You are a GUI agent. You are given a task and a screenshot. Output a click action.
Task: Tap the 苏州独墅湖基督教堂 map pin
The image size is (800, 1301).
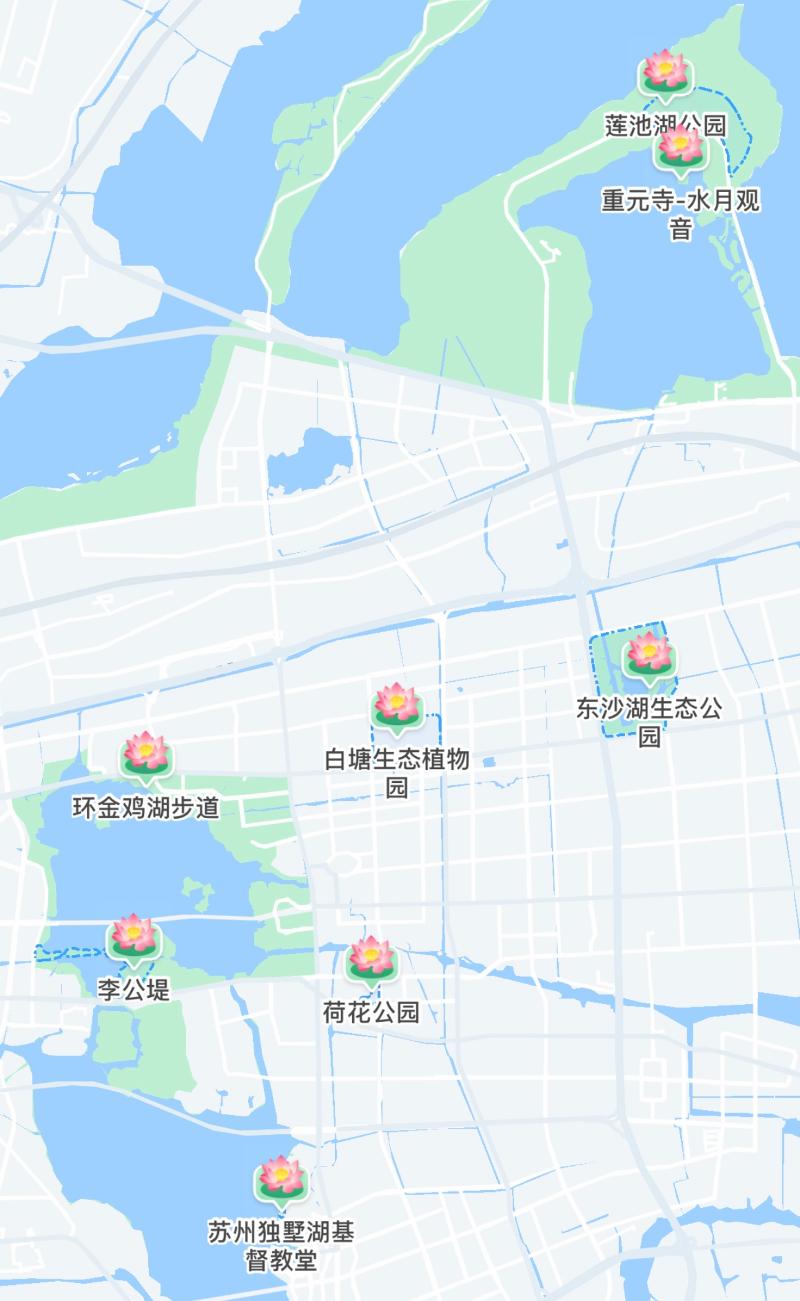click(x=280, y=1180)
